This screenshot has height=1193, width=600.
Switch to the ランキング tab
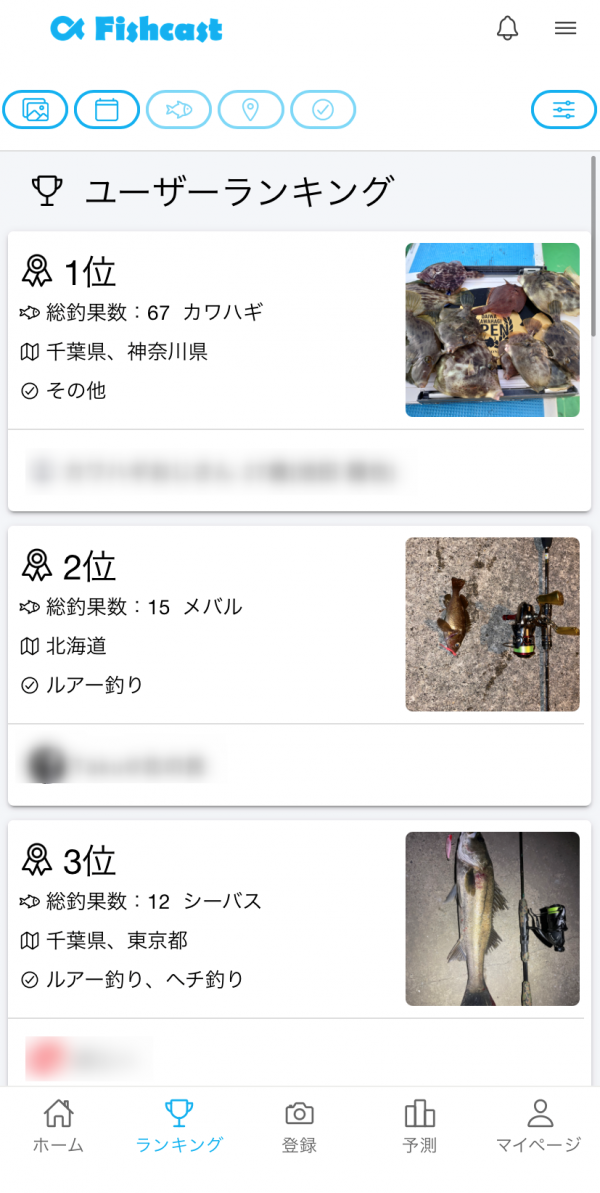tap(179, 1125)
